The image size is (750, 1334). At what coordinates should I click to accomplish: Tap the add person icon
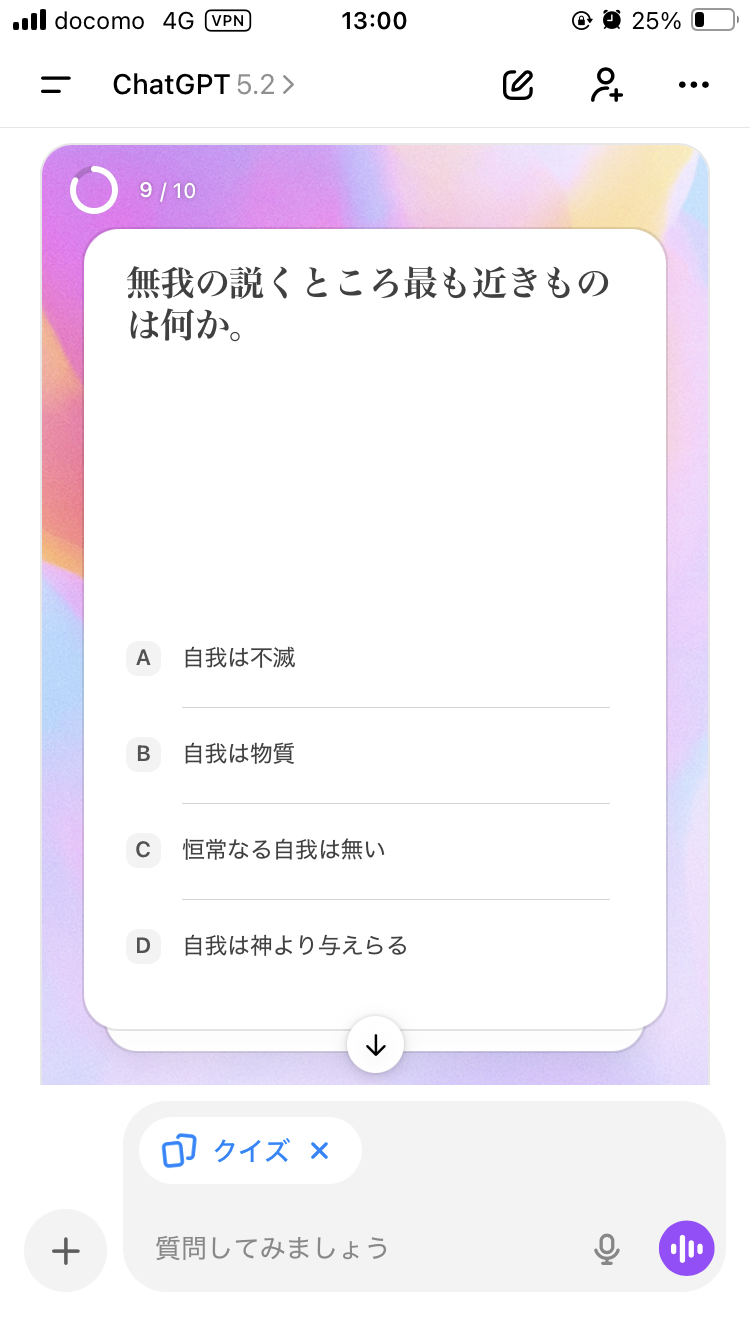(605, 85)
